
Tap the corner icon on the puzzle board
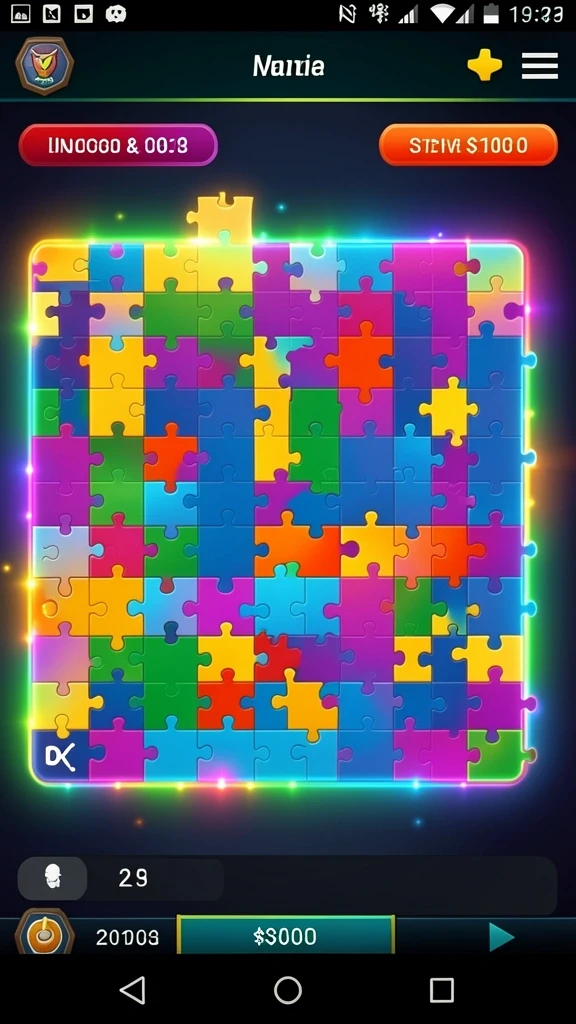click(60, 756)
